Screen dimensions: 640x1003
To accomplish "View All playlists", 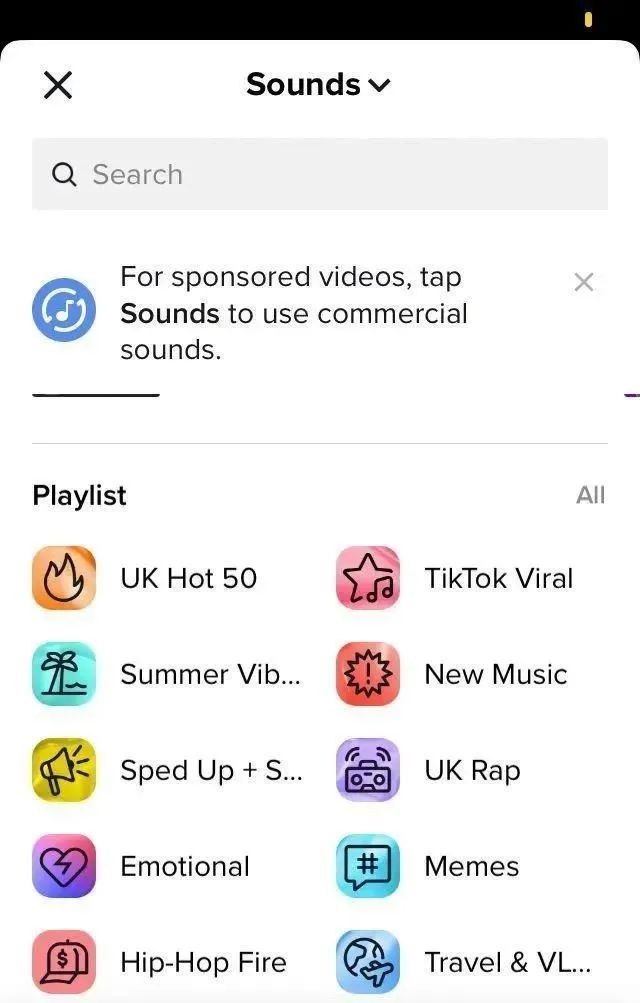I will coord(590,495).
